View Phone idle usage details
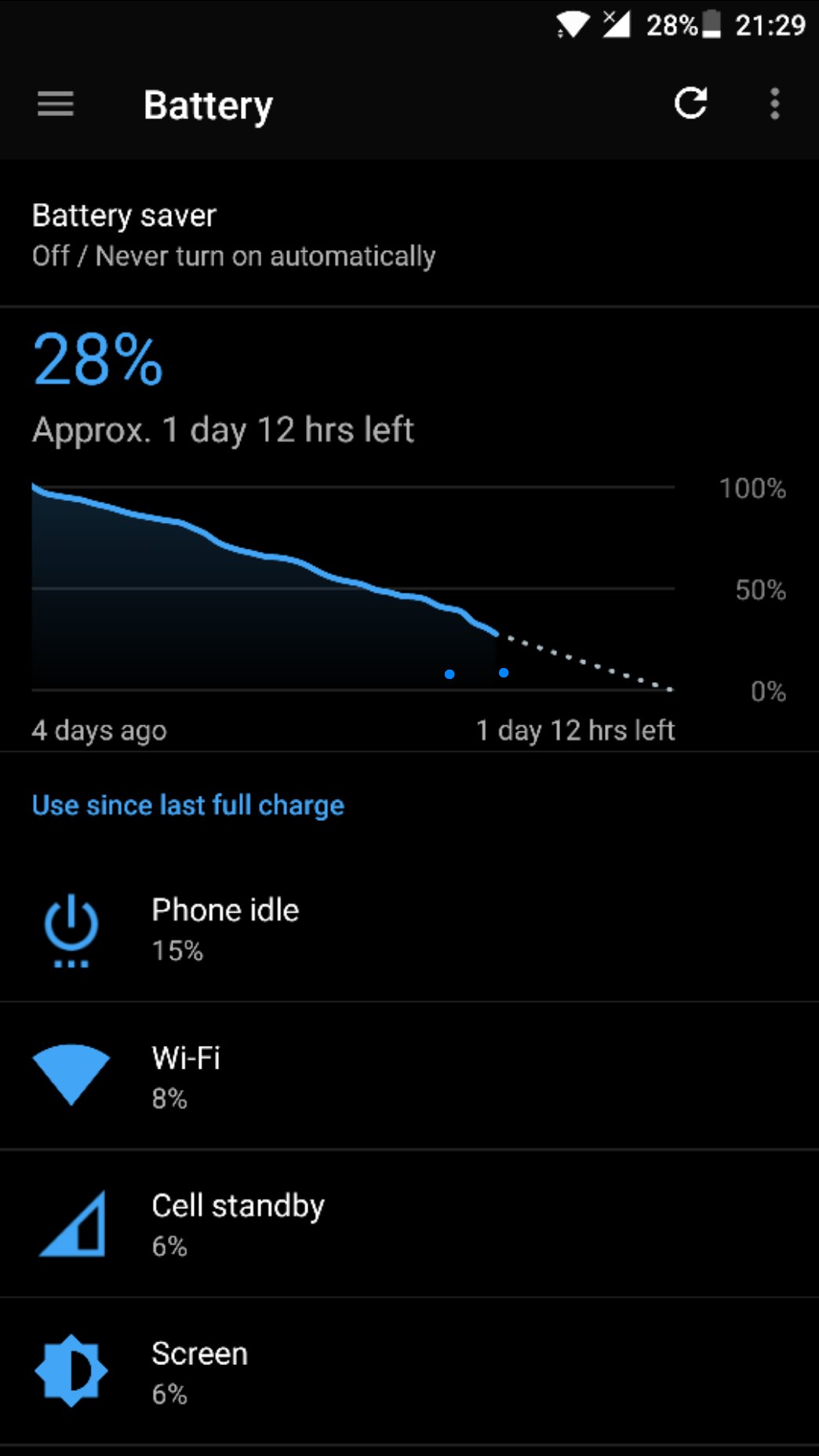 click(x=409, y=928)
